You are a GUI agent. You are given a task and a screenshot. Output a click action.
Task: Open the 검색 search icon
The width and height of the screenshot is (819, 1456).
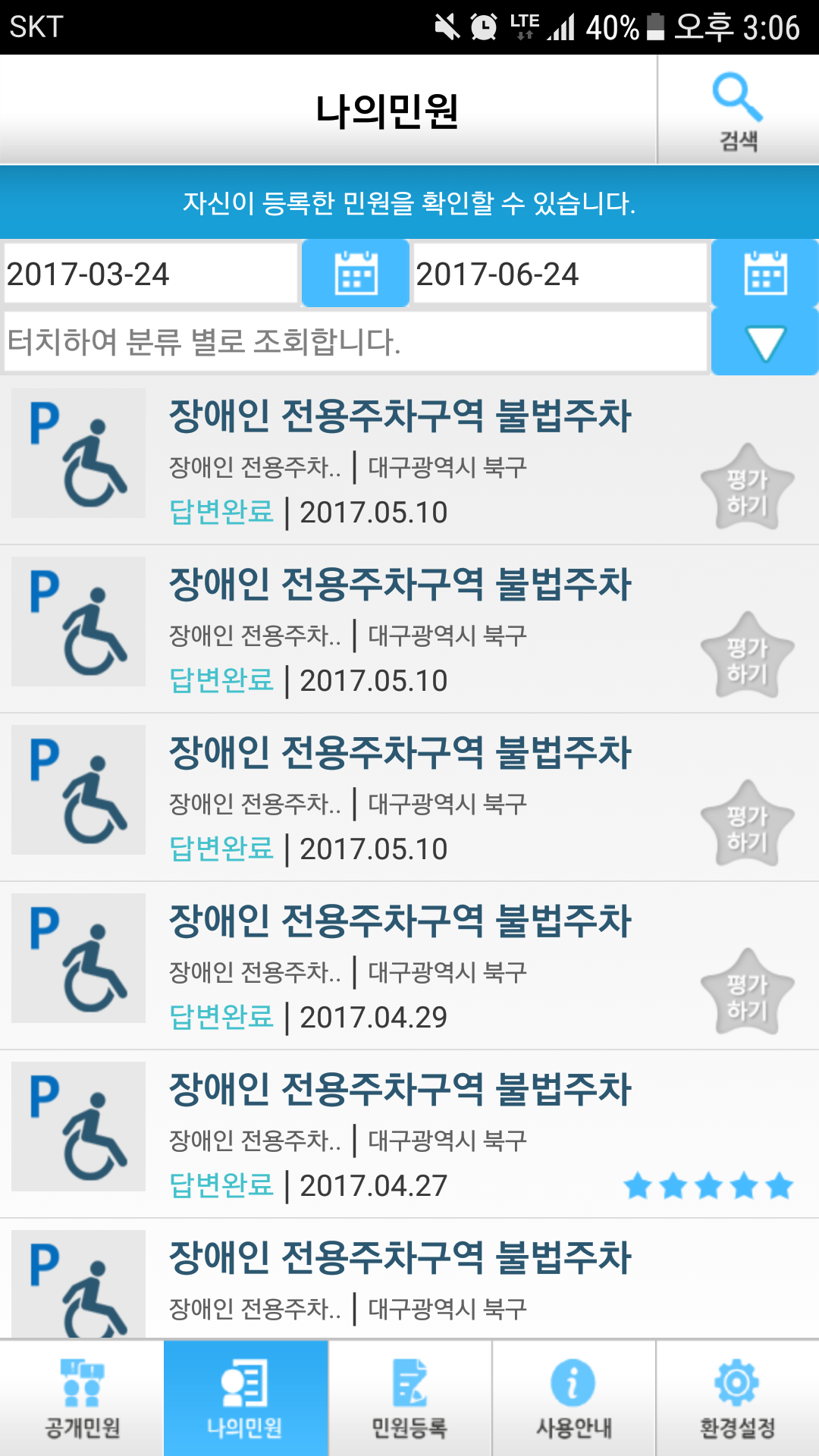point(738,111)
